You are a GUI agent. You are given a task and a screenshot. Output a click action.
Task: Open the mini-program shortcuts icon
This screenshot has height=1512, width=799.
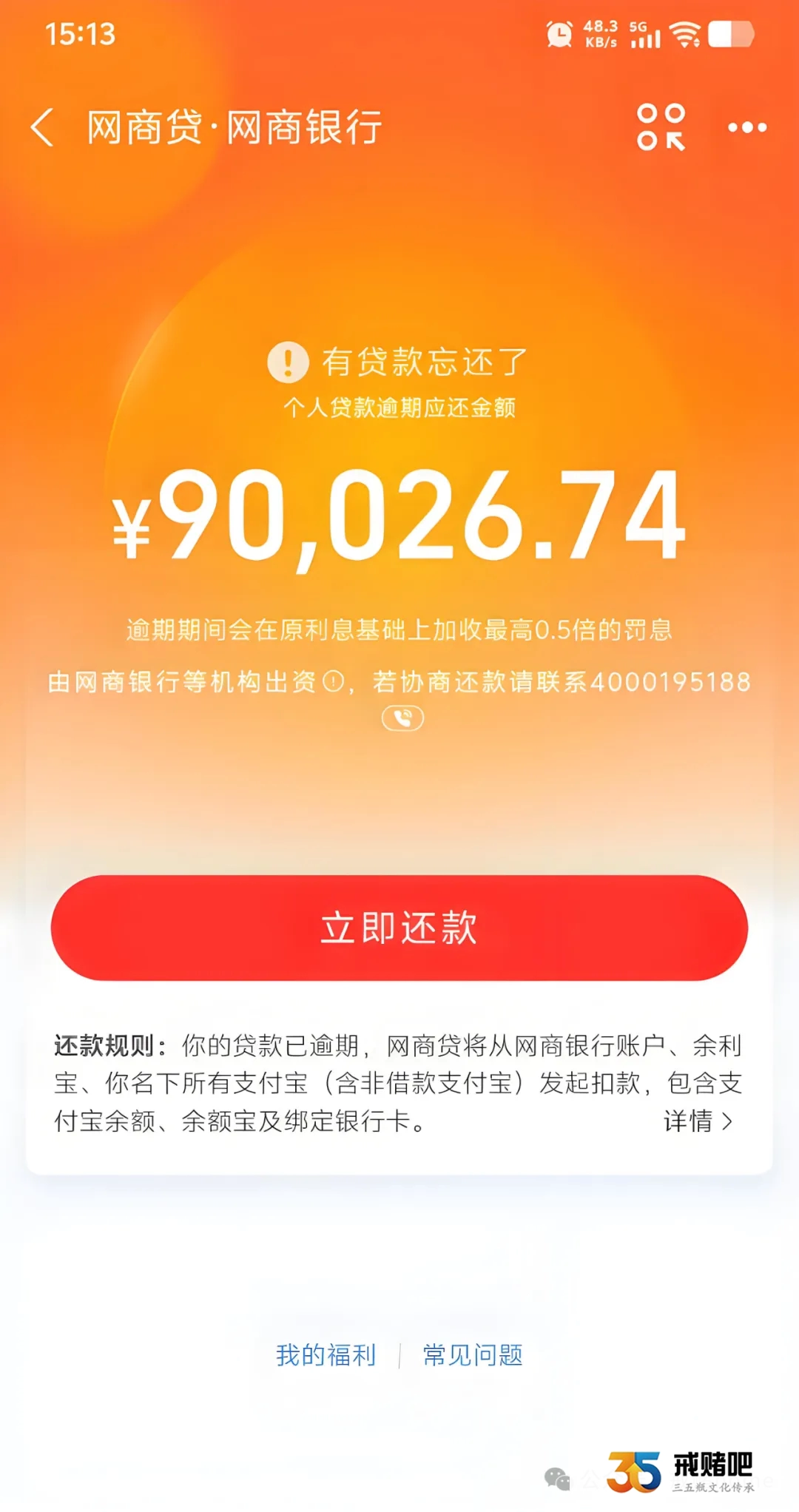(661, 127)
